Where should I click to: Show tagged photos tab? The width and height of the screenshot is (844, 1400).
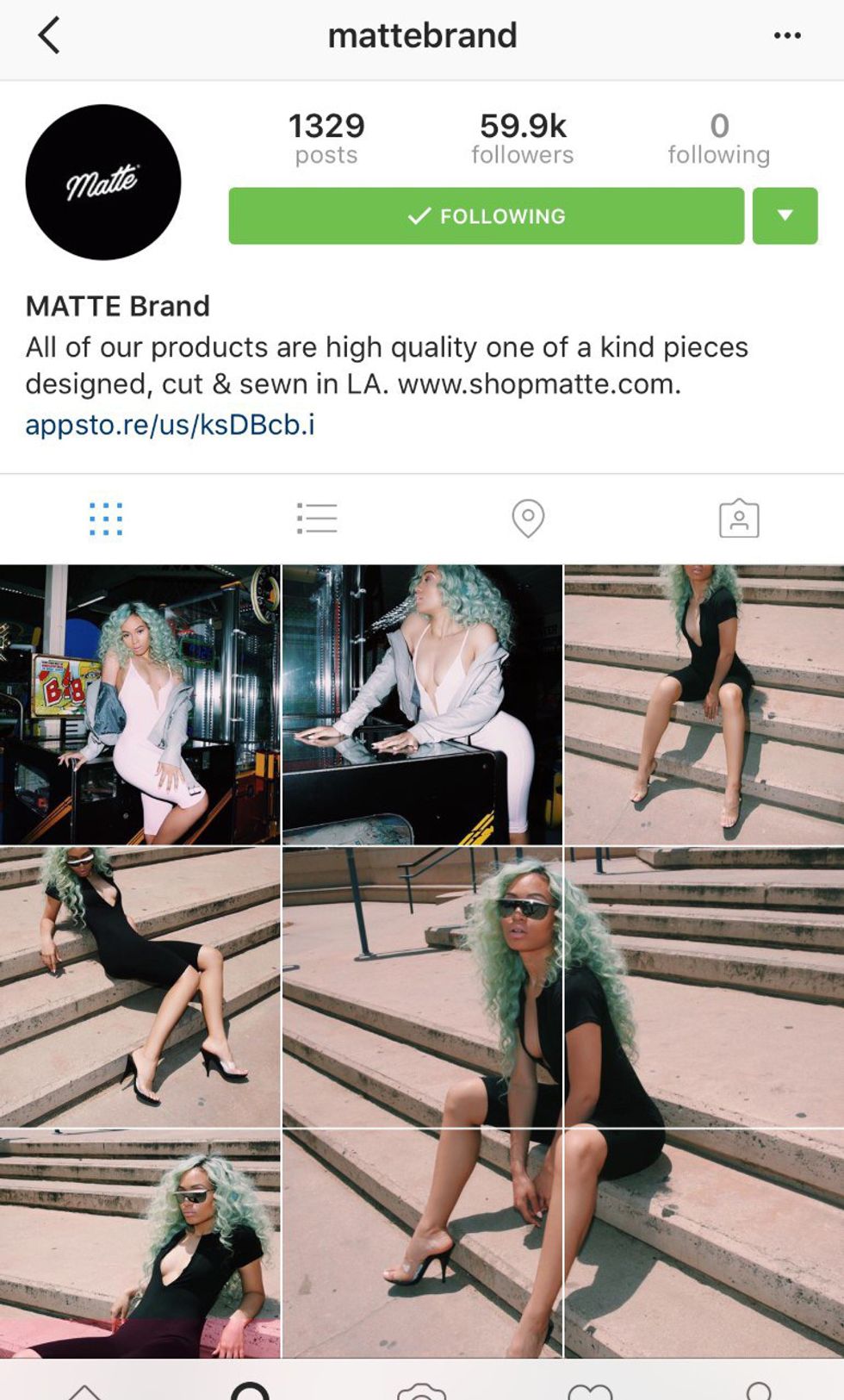coord(739,519)
